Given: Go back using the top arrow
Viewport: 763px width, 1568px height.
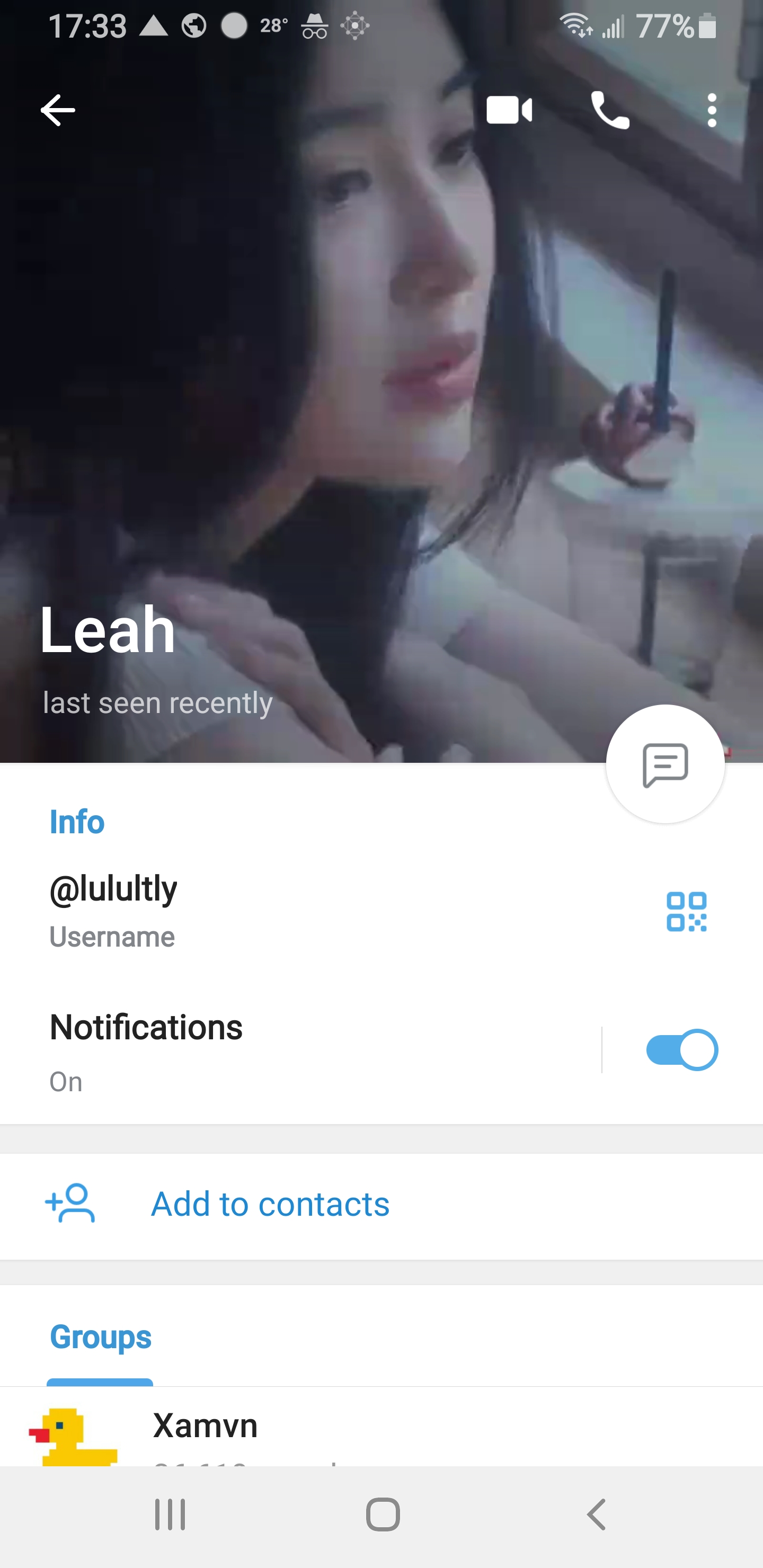Looking at the screenshot, I should click(58, 110).
